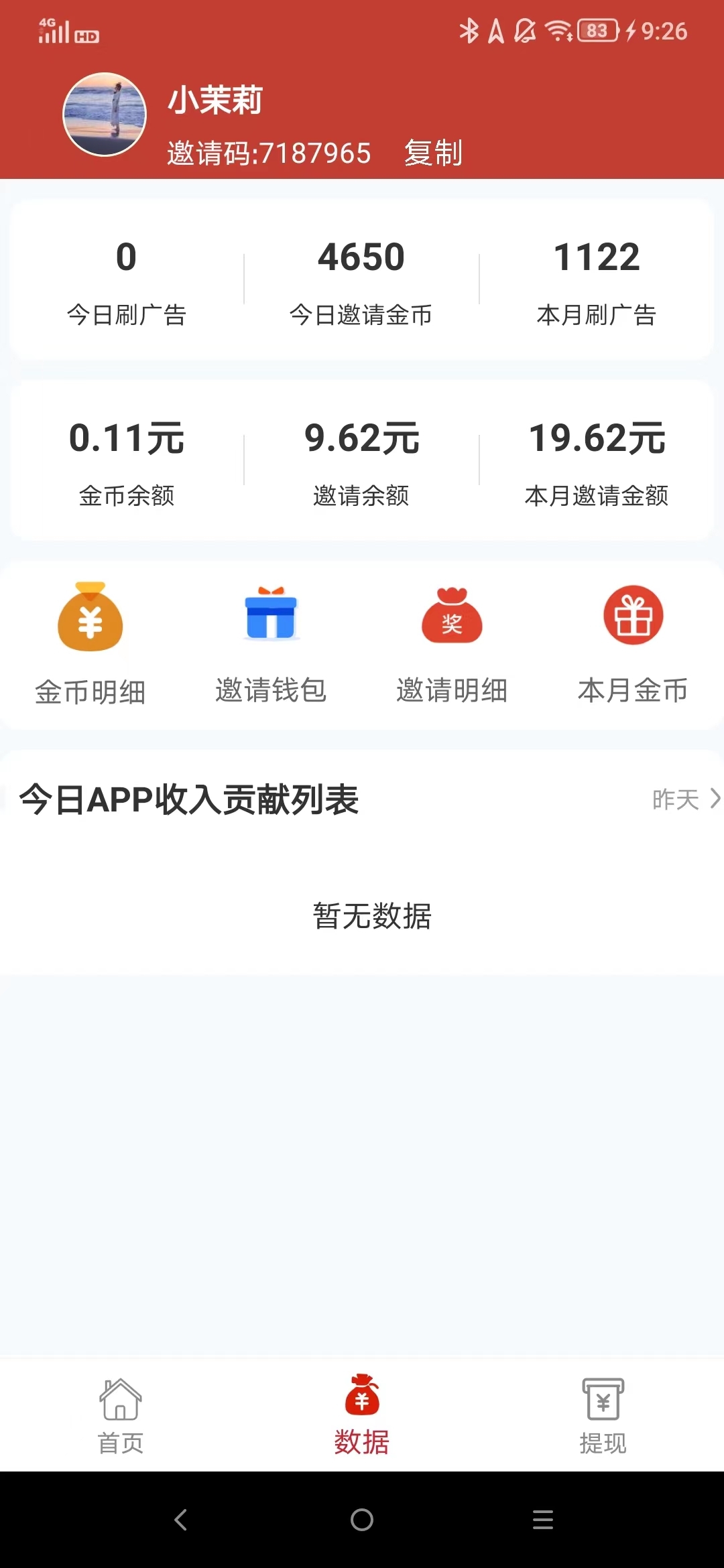Open 邀请钱包 via the blue gift box icon

point(271,643)
